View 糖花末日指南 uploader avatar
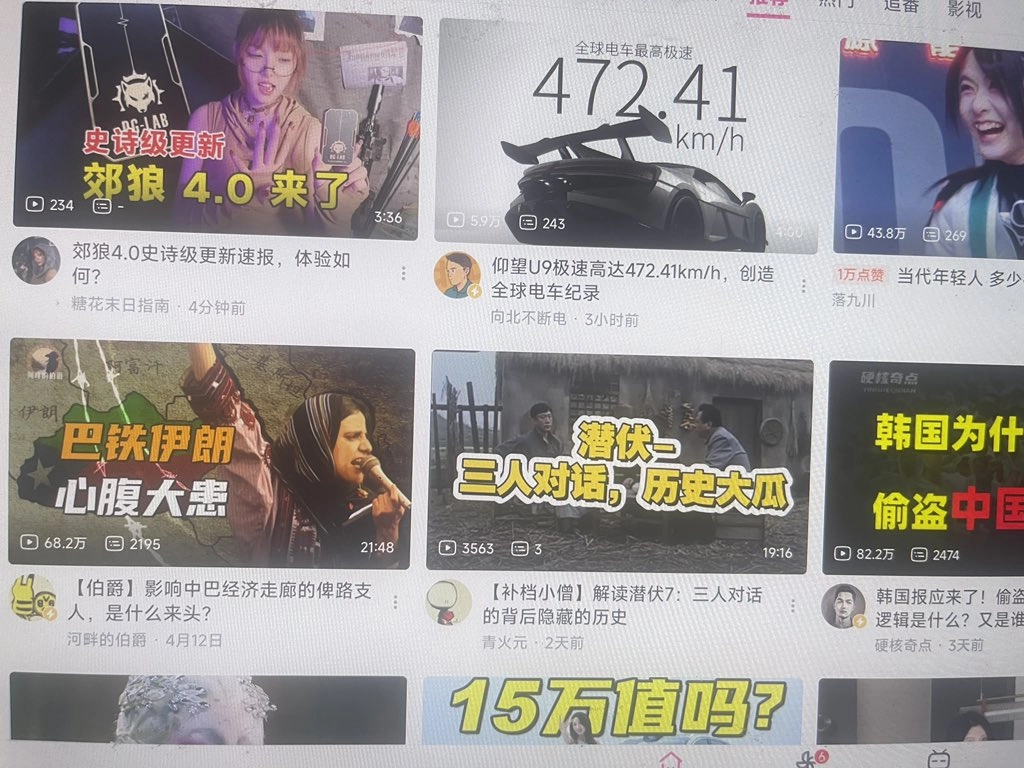This screenshot has width=1024, height=768. pos(36,261)
